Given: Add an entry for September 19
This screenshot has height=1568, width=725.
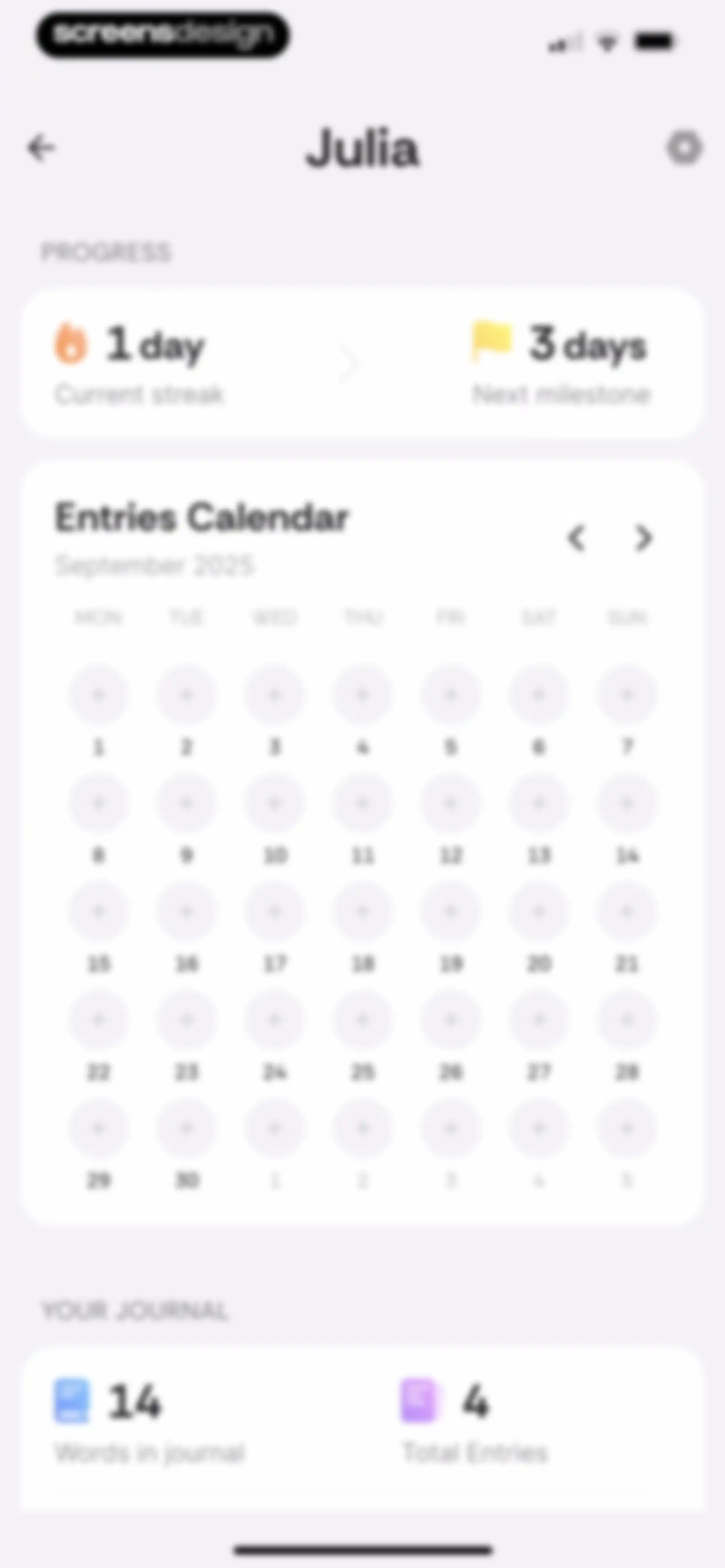Looking at the screenshot, I should click(450, 911).
